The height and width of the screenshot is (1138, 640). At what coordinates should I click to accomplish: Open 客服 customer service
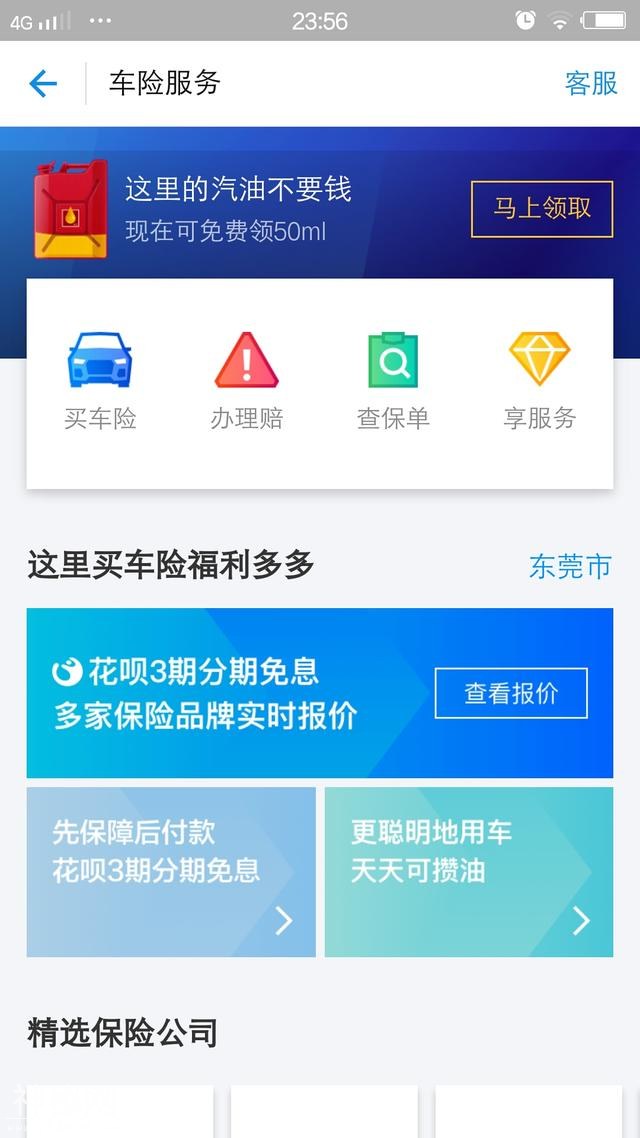591,83
